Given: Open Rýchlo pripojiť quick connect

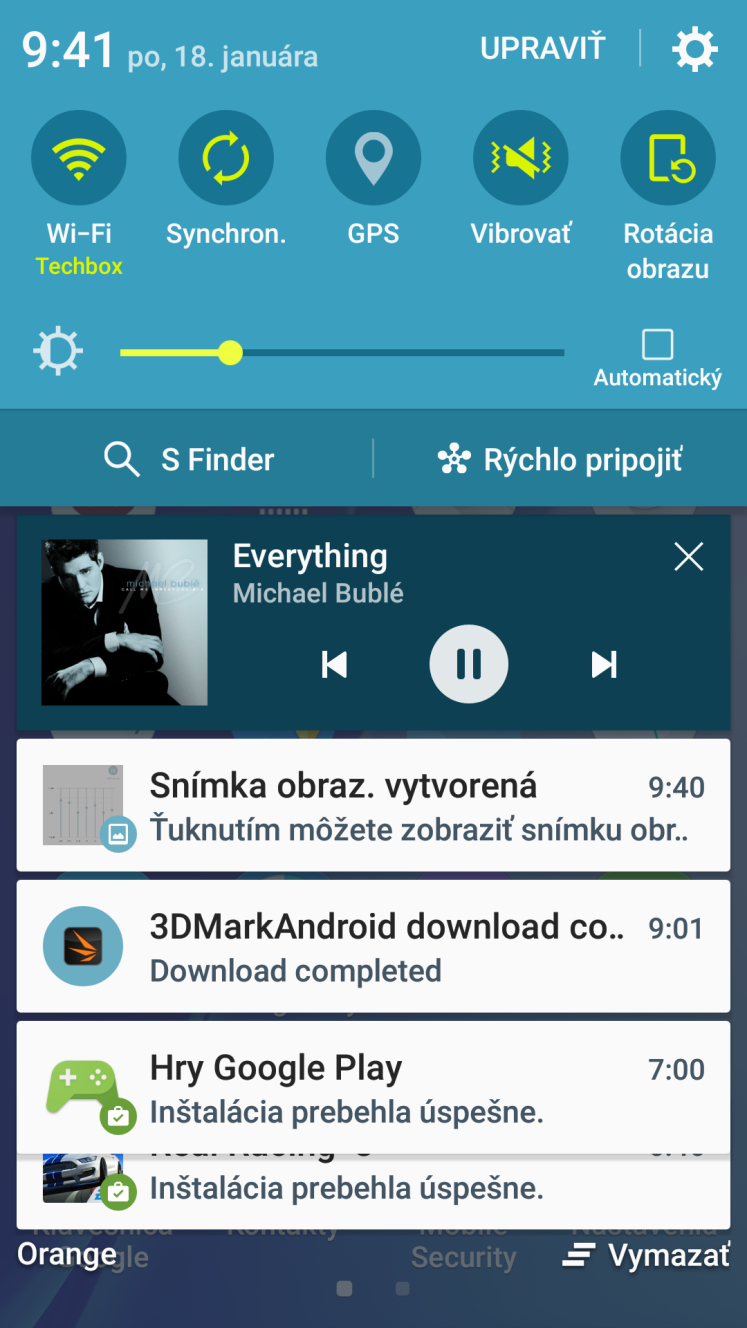Looking at the screenshot, I should click(560, 459).
